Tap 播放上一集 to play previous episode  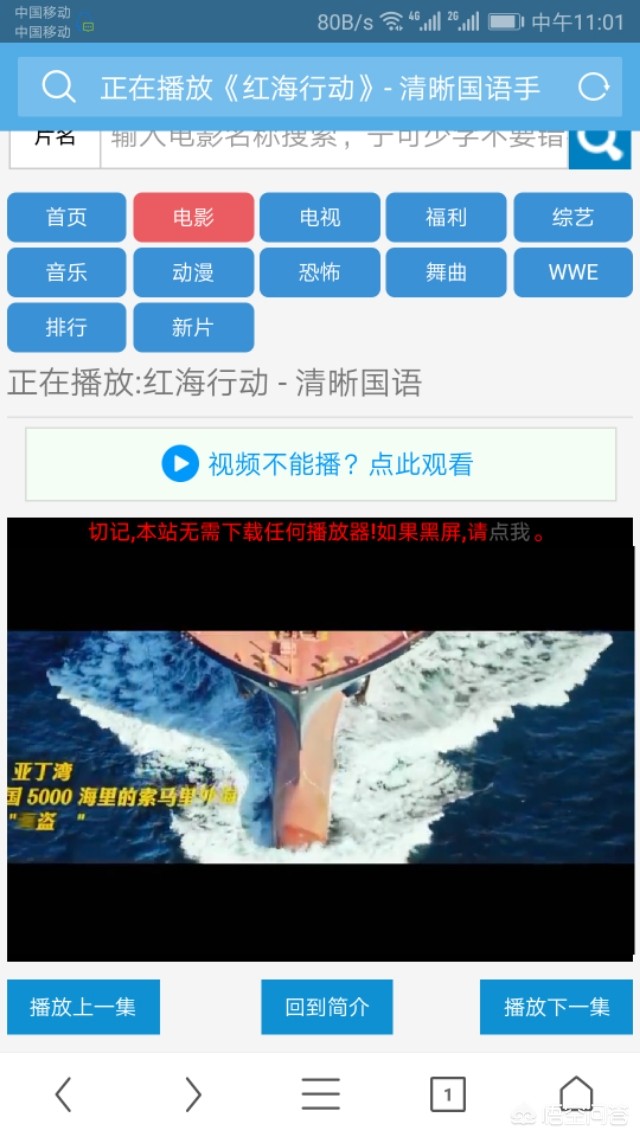click(83, 1006)
